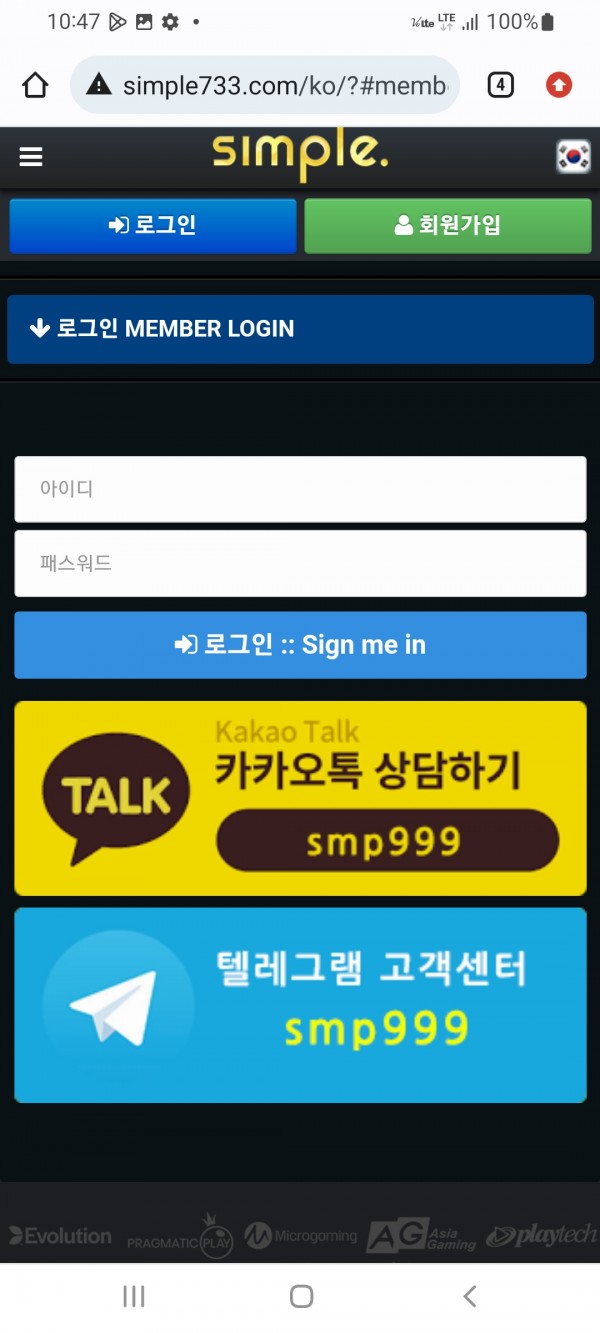Open the hamburger menu
This screenshot has height=1333, width=600.
31,157
